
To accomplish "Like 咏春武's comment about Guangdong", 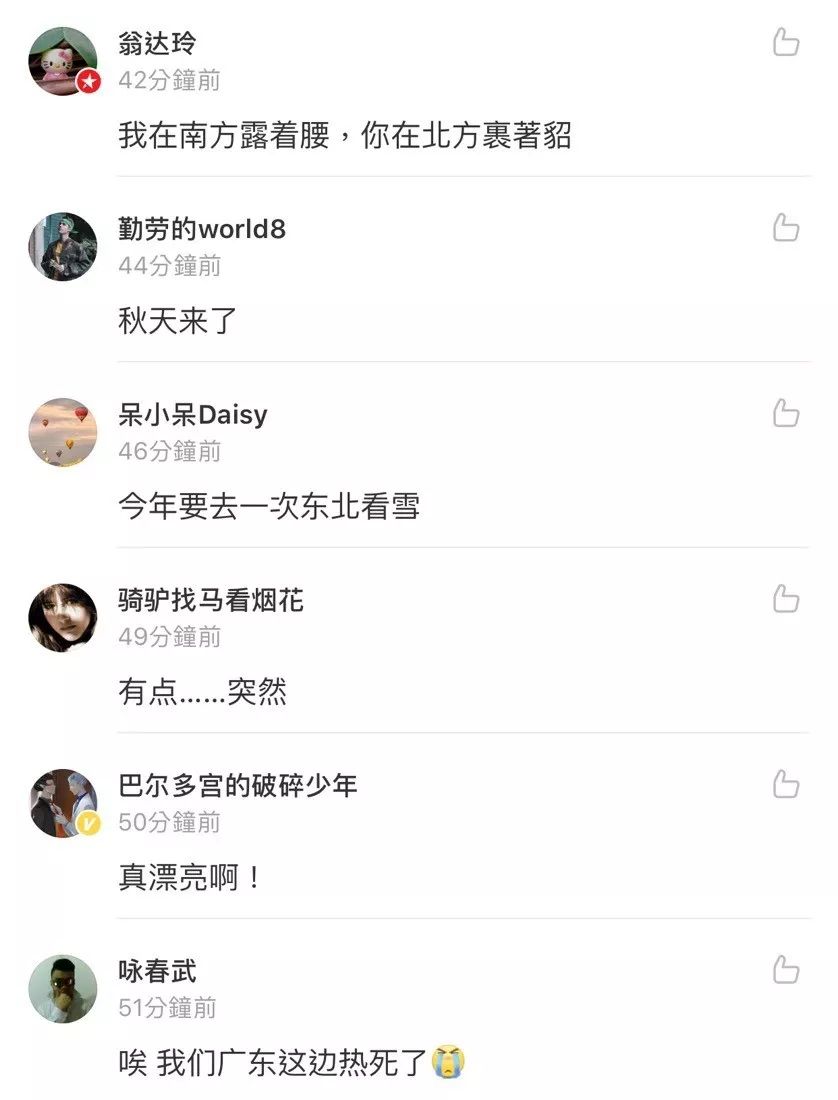I will [786, 970].
